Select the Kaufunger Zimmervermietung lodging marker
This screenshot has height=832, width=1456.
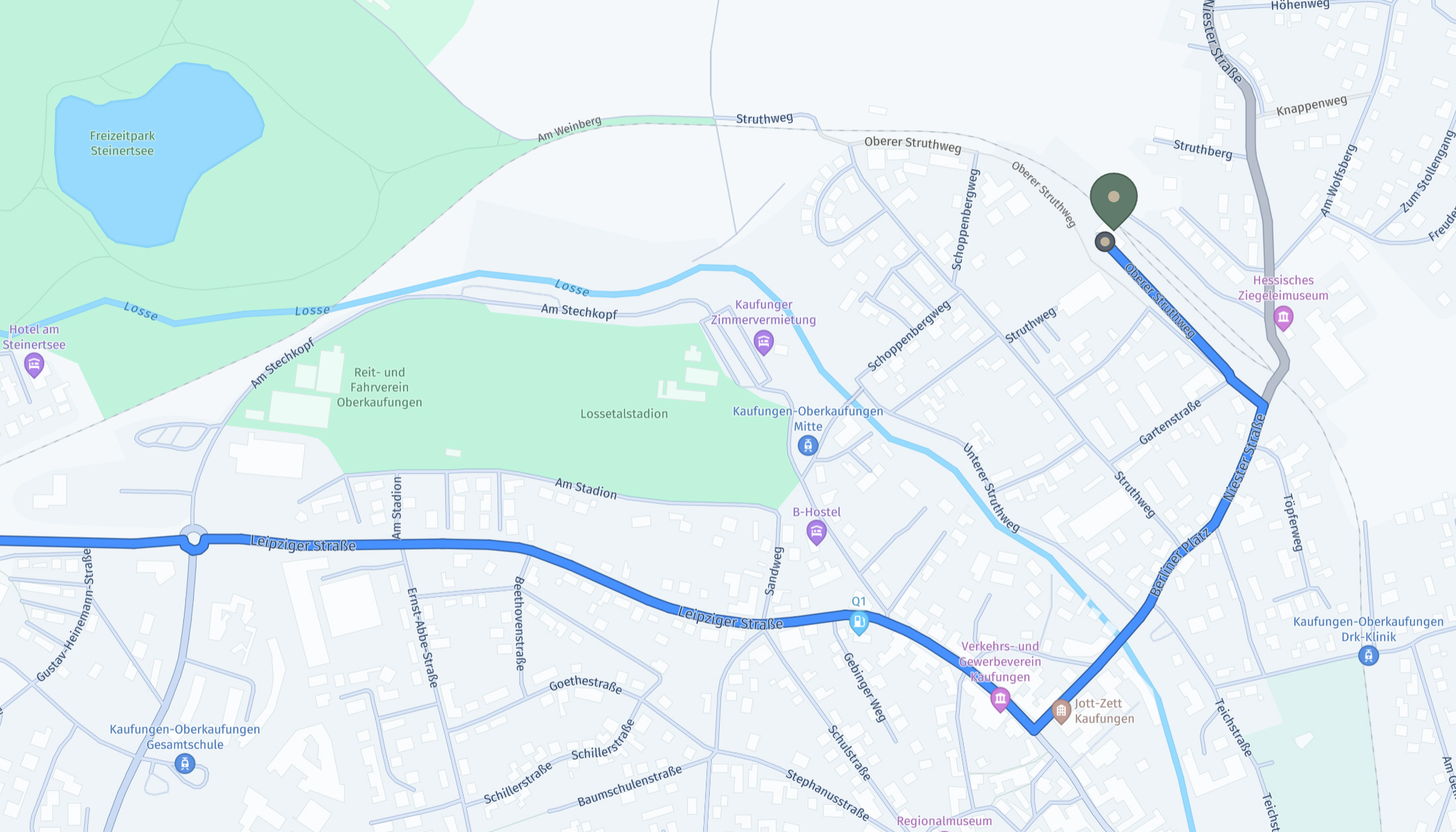tap(763, 342)
